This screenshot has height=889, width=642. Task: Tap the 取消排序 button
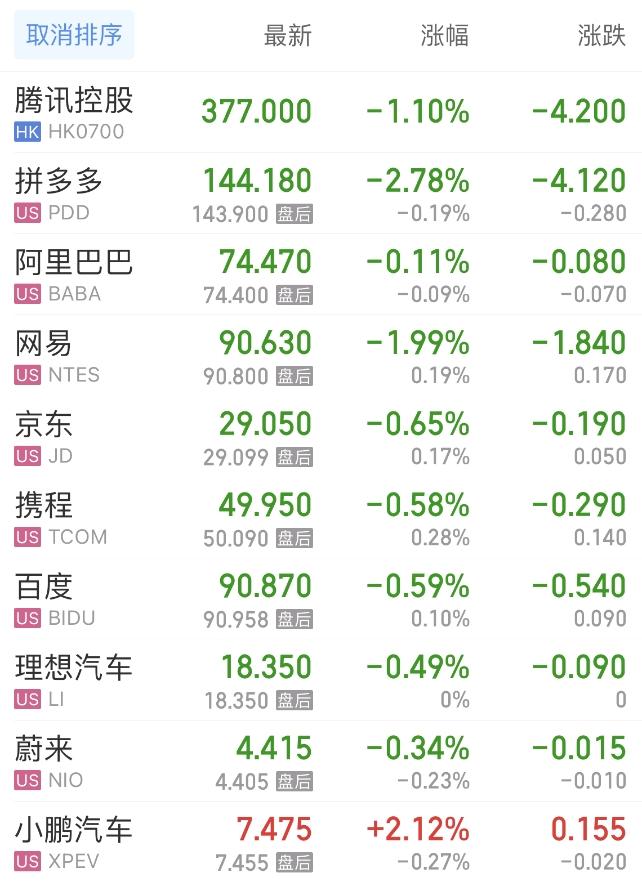click(x=73, y=35)
